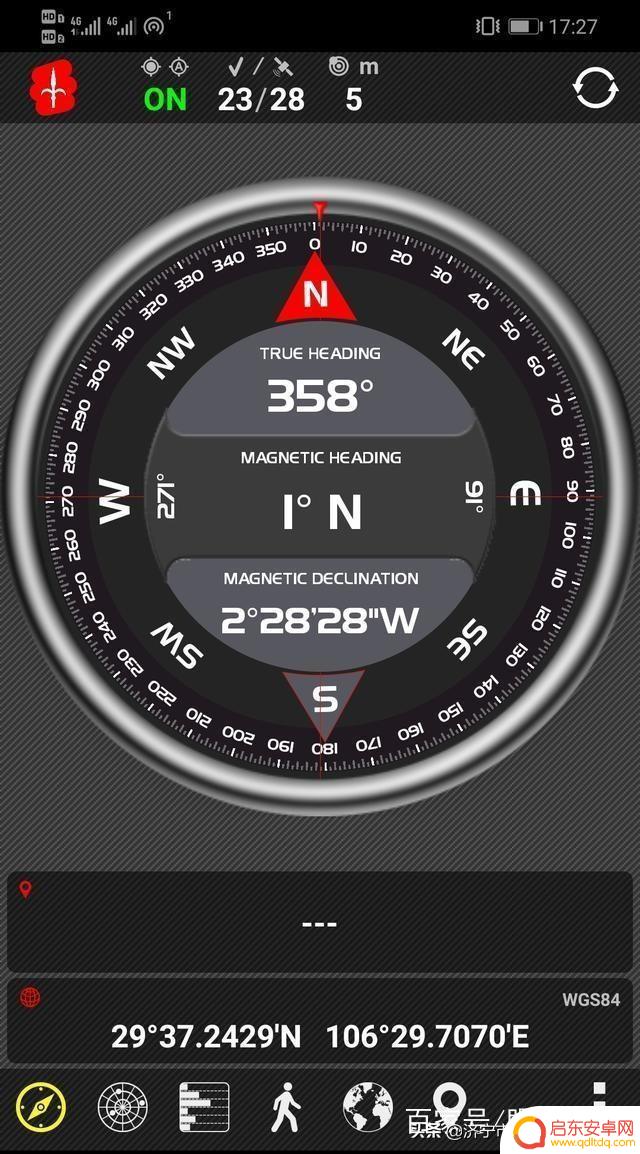This screenshot has height=1154, width=640.
Task: Switch to the compass tab
Action: (x=41, y=1108)
